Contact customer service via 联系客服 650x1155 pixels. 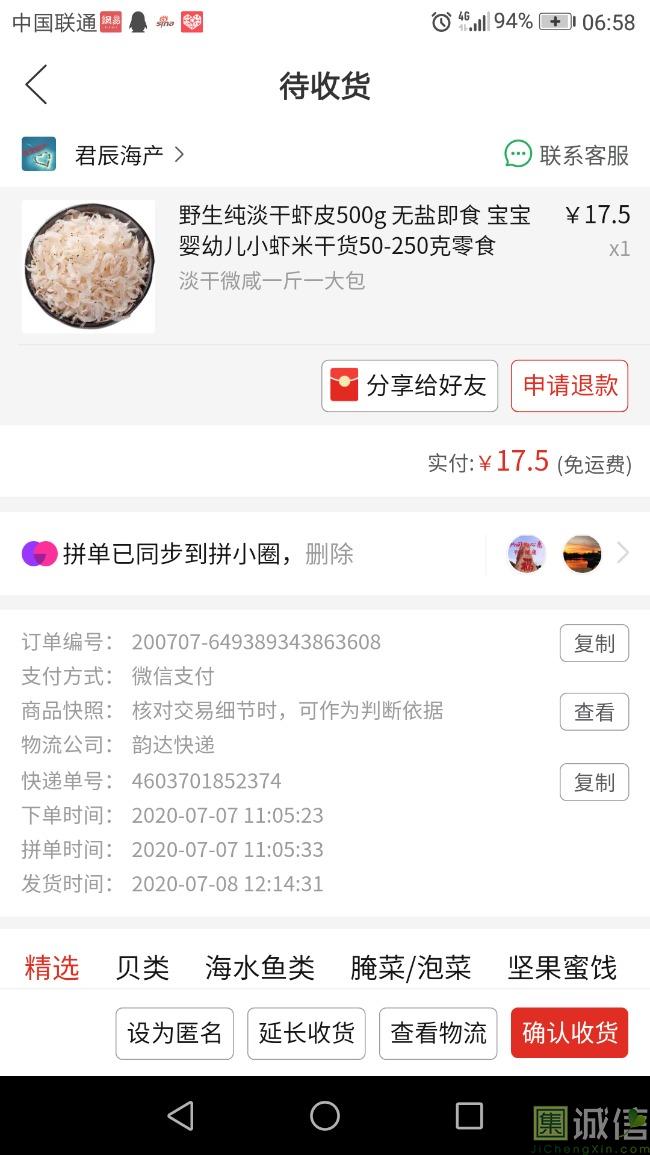coord(567,155)
